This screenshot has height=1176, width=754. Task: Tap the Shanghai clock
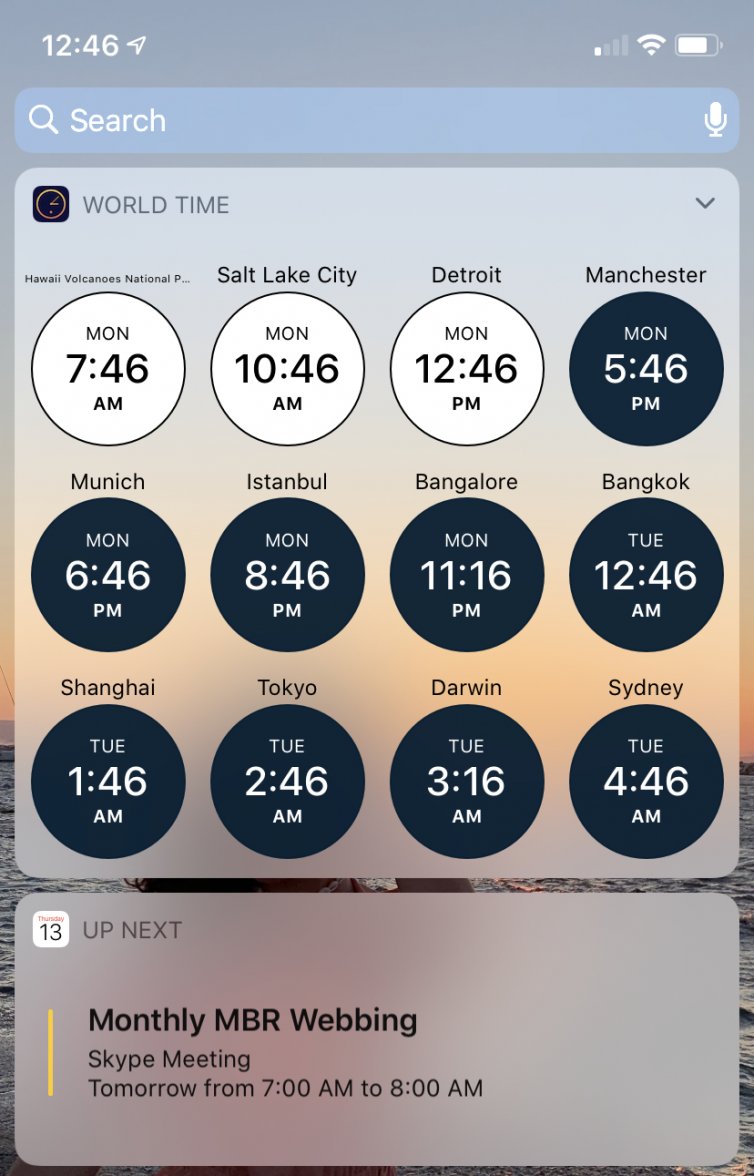[x=108, y=781]
